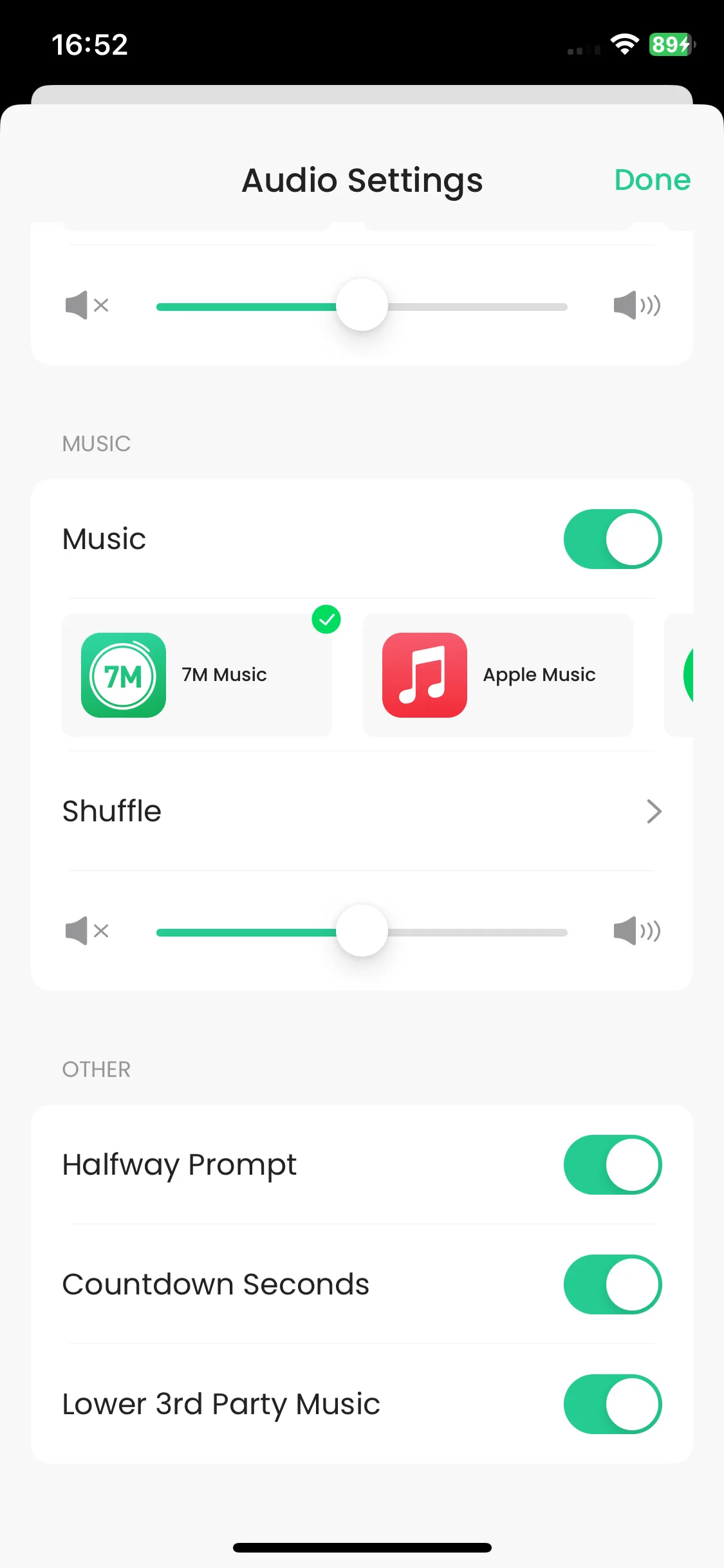Turn off the Music toggle

(x=612, y=539)
